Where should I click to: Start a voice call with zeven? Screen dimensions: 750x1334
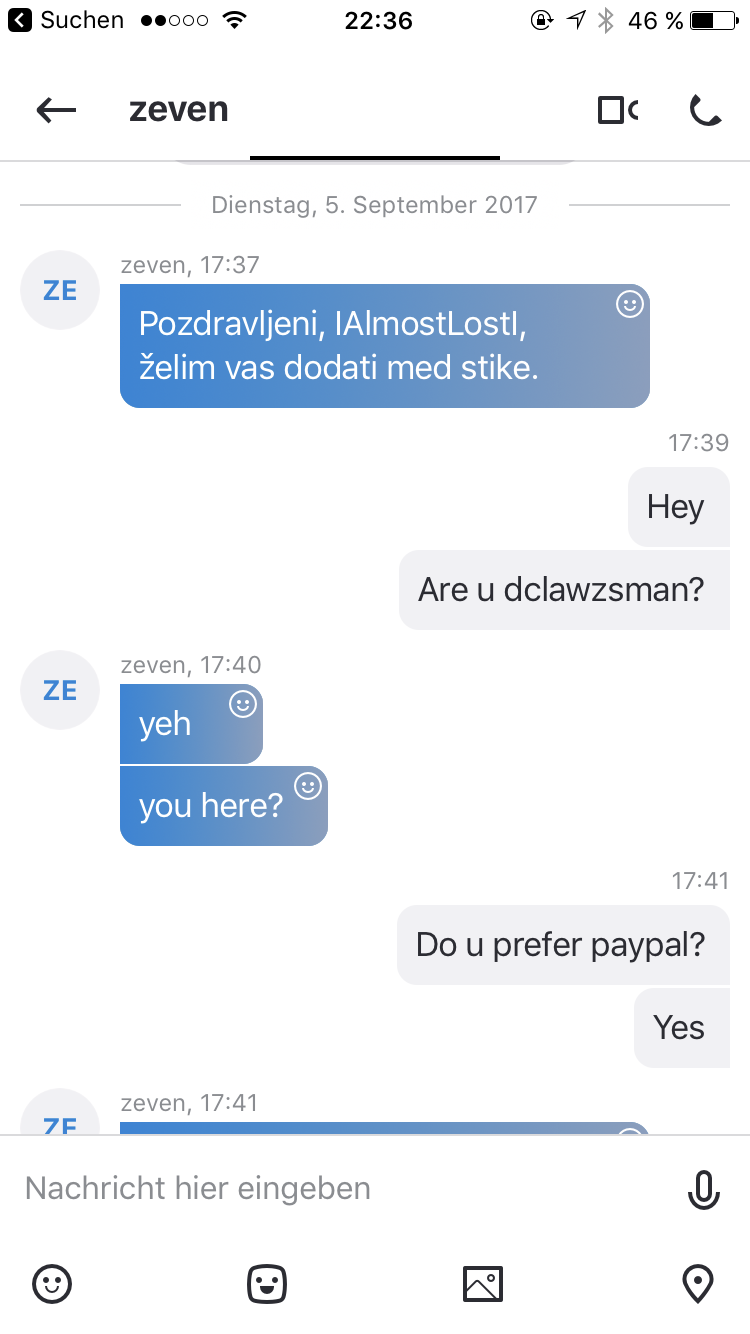706,110
